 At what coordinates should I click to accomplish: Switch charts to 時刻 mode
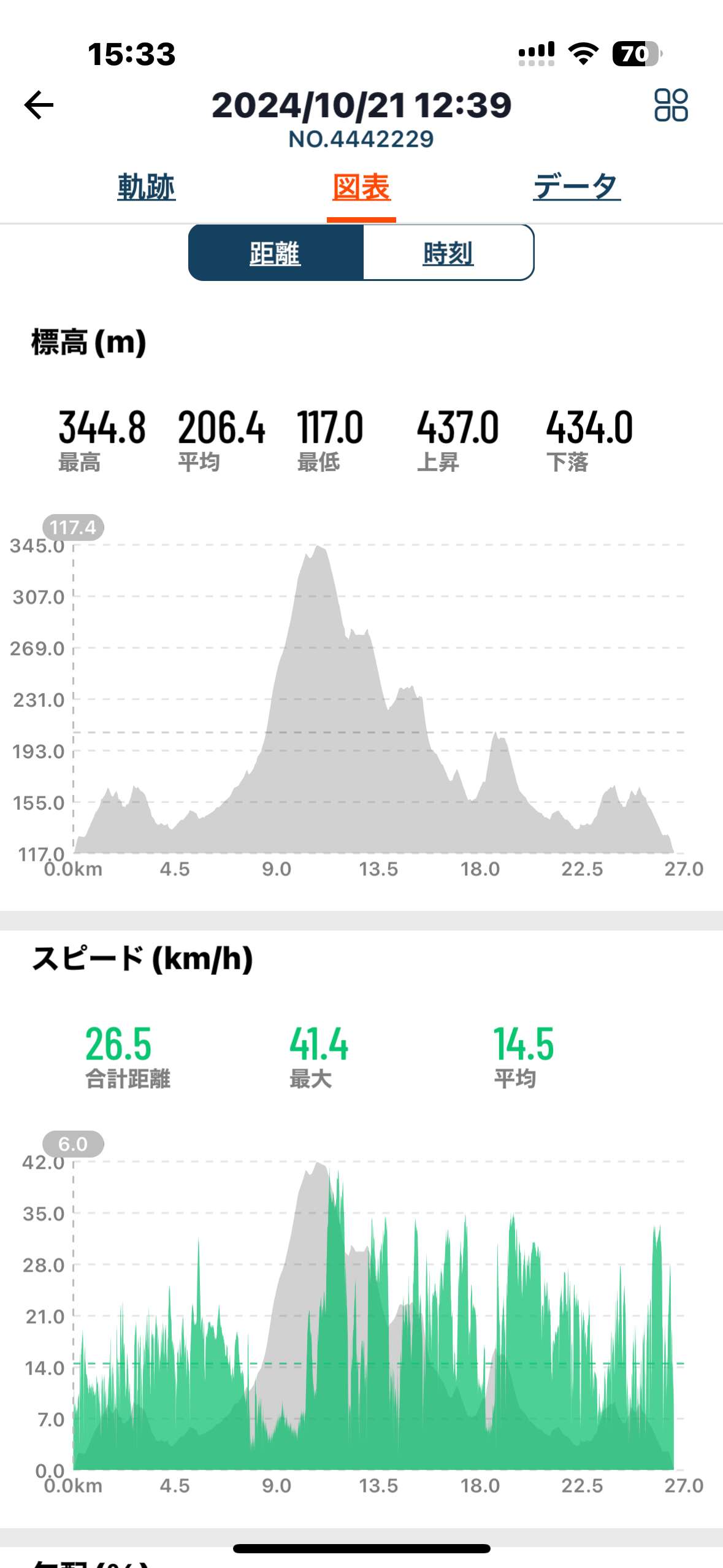(x=448, y=253)
